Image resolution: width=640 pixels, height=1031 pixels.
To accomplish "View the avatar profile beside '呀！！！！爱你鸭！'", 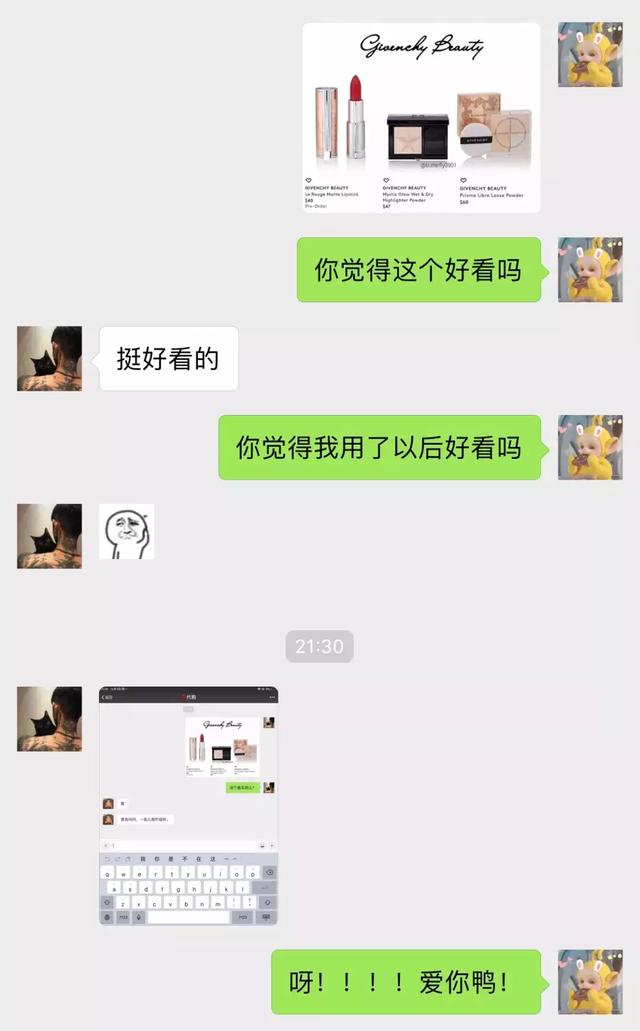I will [x=590, y=981].
